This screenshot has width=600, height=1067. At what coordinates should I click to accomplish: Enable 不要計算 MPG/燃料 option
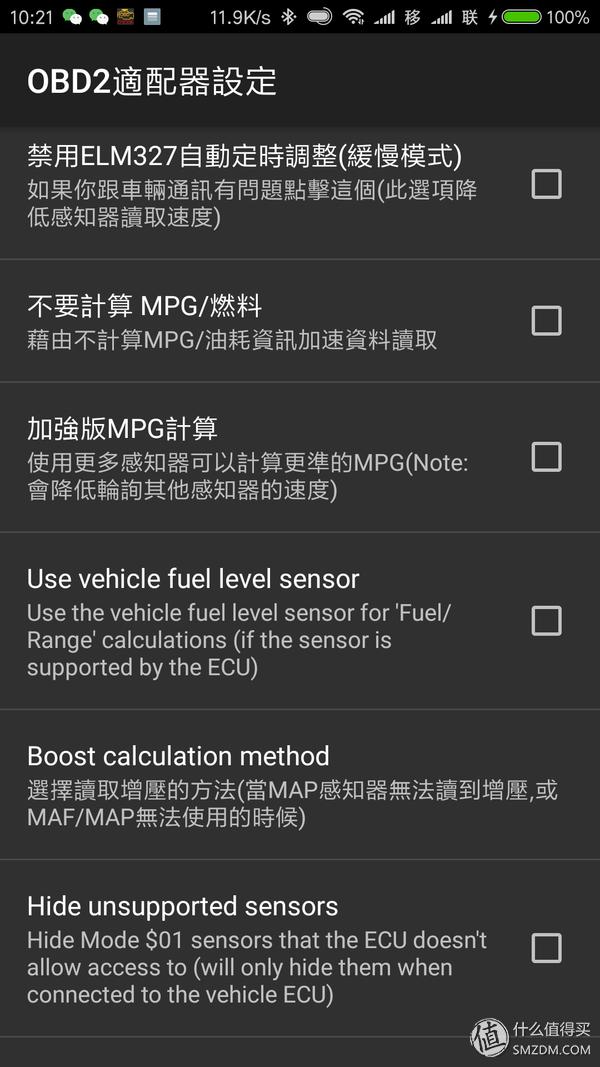tap(546, 321)
